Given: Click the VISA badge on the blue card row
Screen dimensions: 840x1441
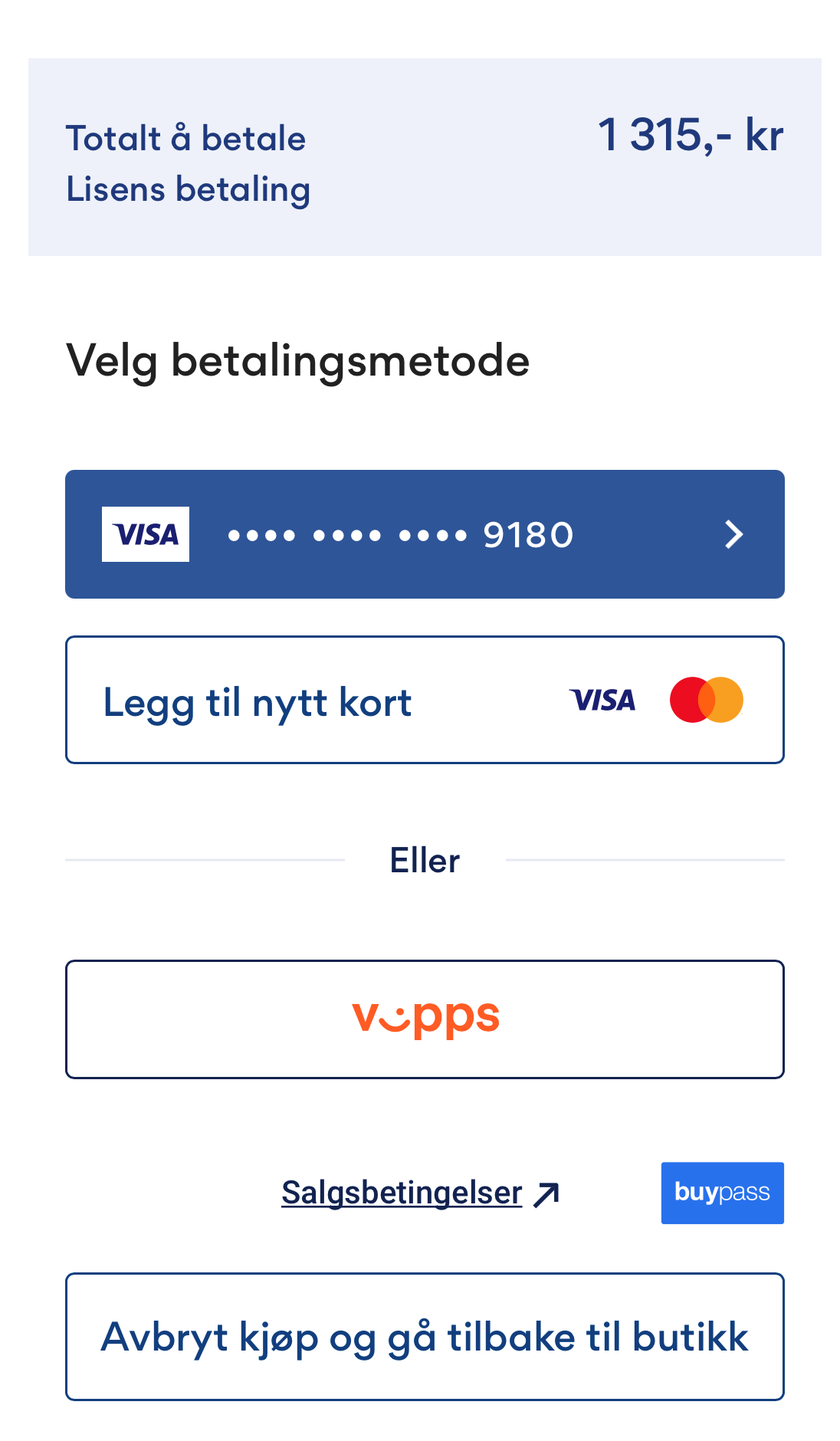Looking at the screenshot, I should [x=146, y=534].
